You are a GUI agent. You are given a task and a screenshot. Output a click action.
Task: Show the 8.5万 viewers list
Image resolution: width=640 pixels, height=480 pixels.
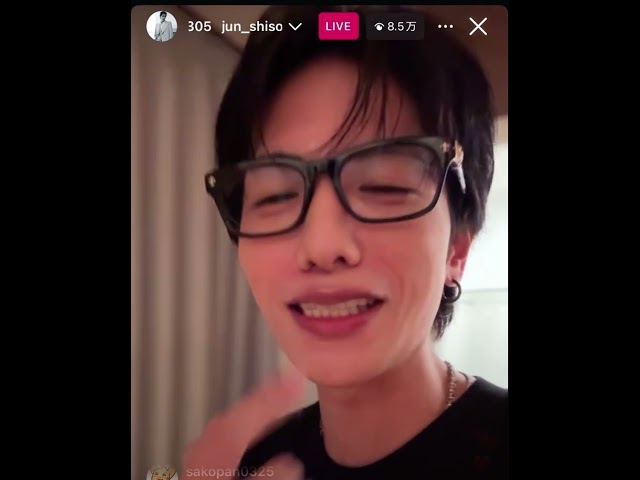(x=394, y=26)
